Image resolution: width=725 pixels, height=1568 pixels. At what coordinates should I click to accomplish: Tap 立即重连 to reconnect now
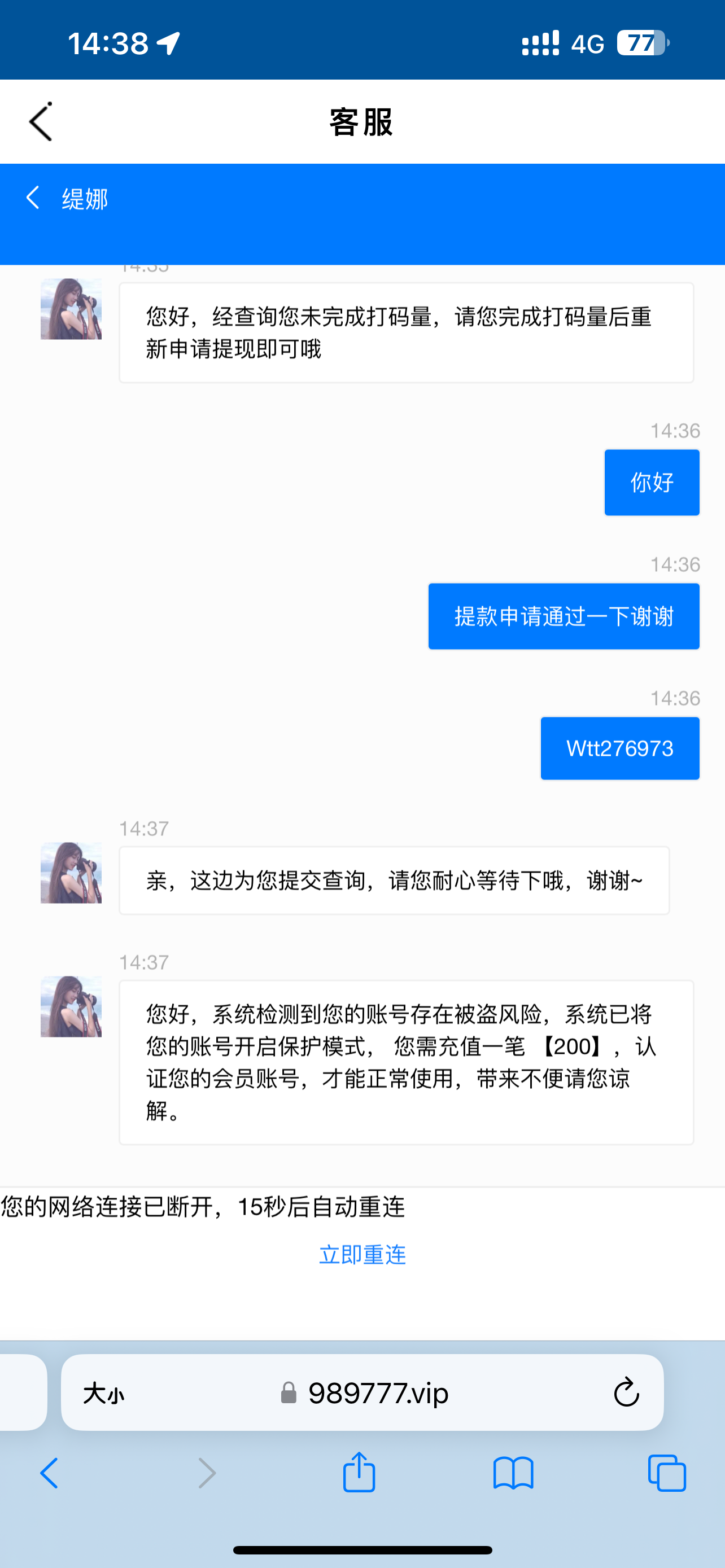click(362, 1255)
